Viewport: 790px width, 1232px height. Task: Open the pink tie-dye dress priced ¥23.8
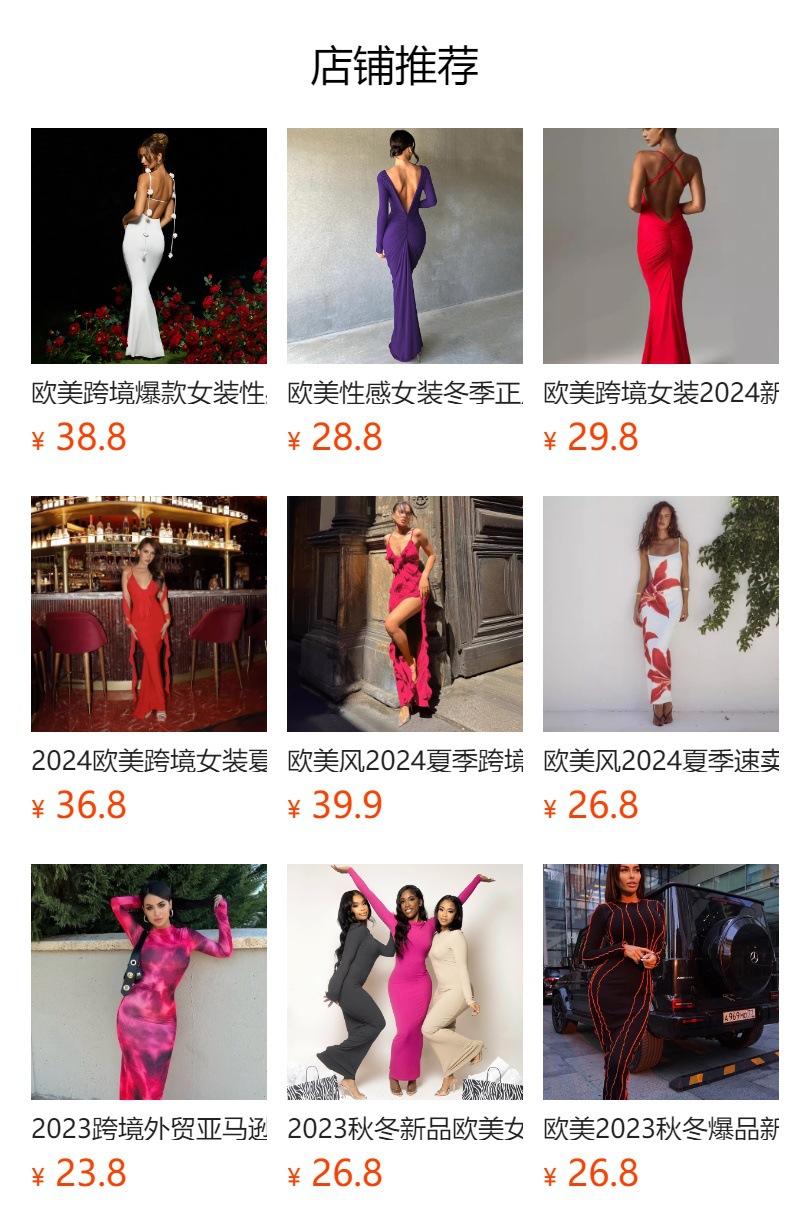149,982
